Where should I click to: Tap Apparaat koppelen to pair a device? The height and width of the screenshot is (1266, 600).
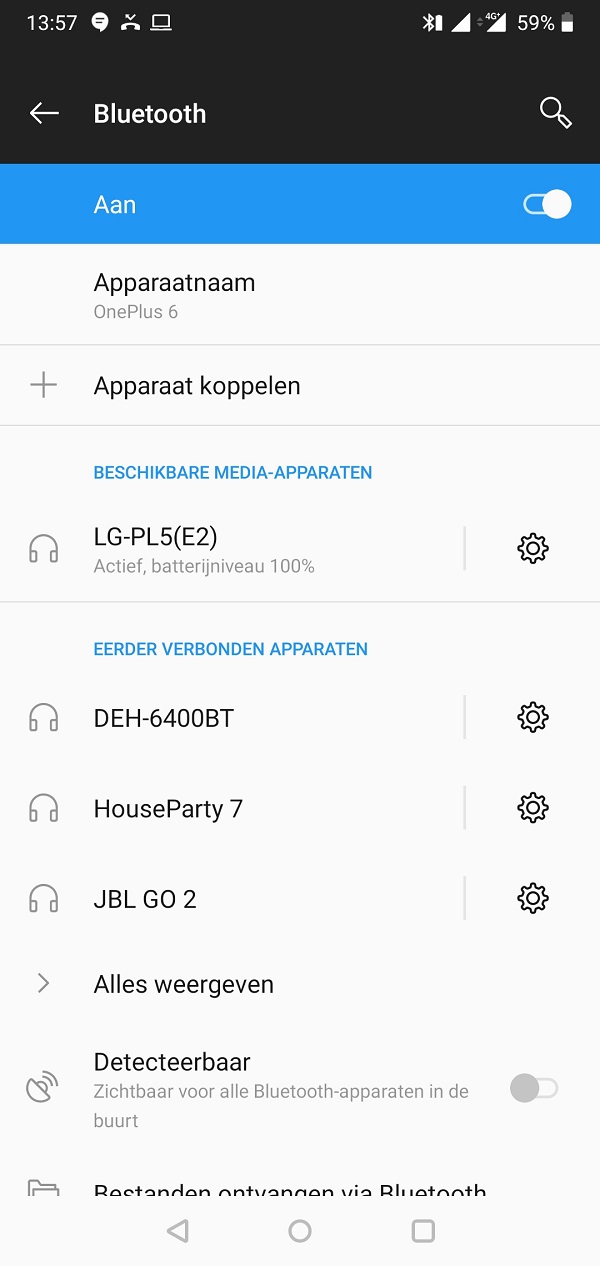point(300,385)
